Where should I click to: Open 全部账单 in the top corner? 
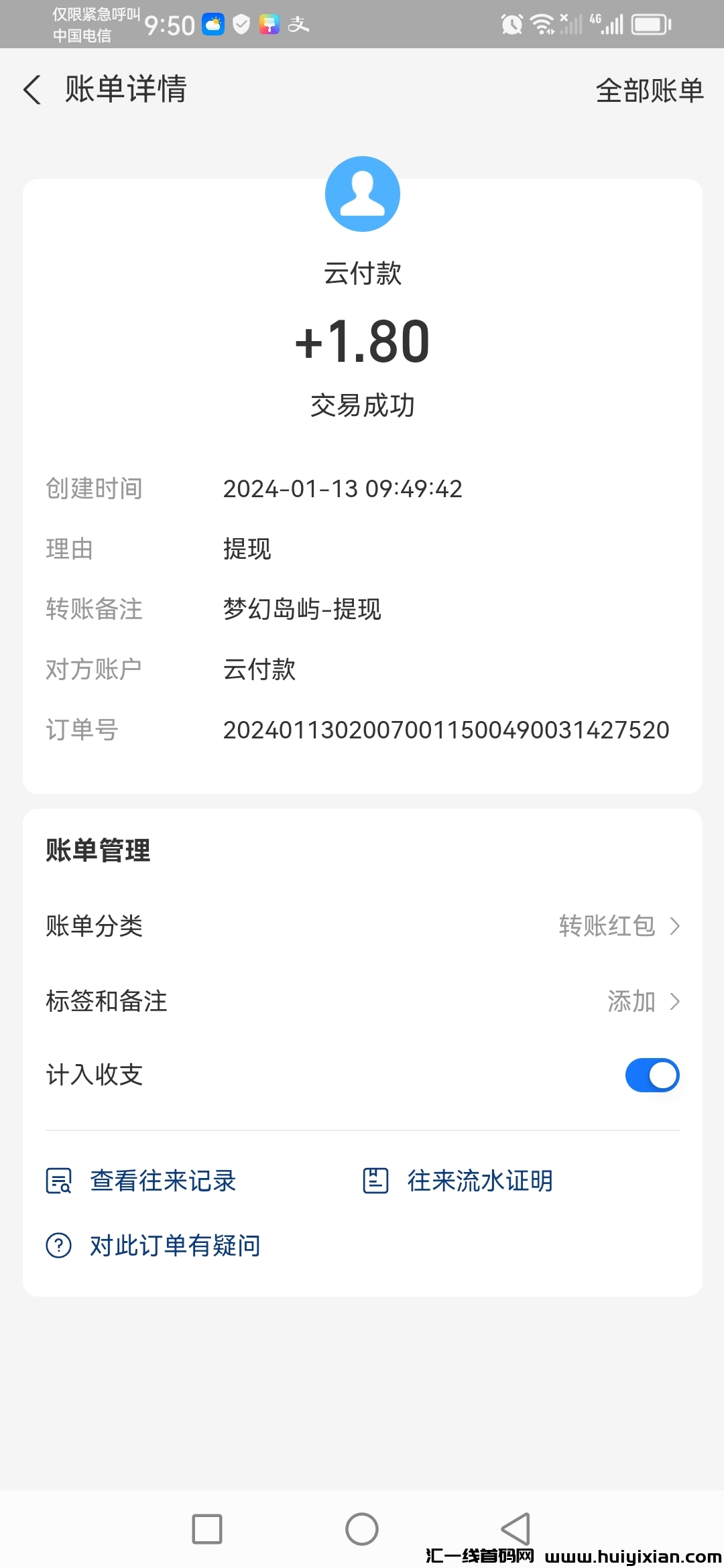pyautogui.click(x=649, y=90)
